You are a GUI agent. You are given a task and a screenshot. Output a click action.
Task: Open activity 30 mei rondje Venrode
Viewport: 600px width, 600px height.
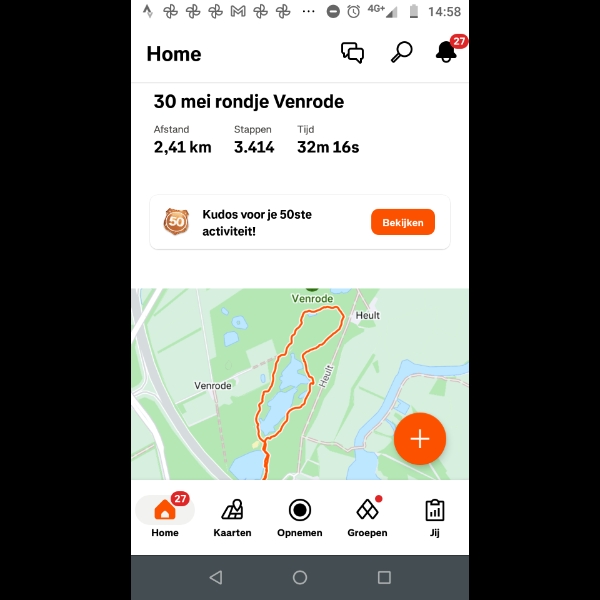[249, 102]
